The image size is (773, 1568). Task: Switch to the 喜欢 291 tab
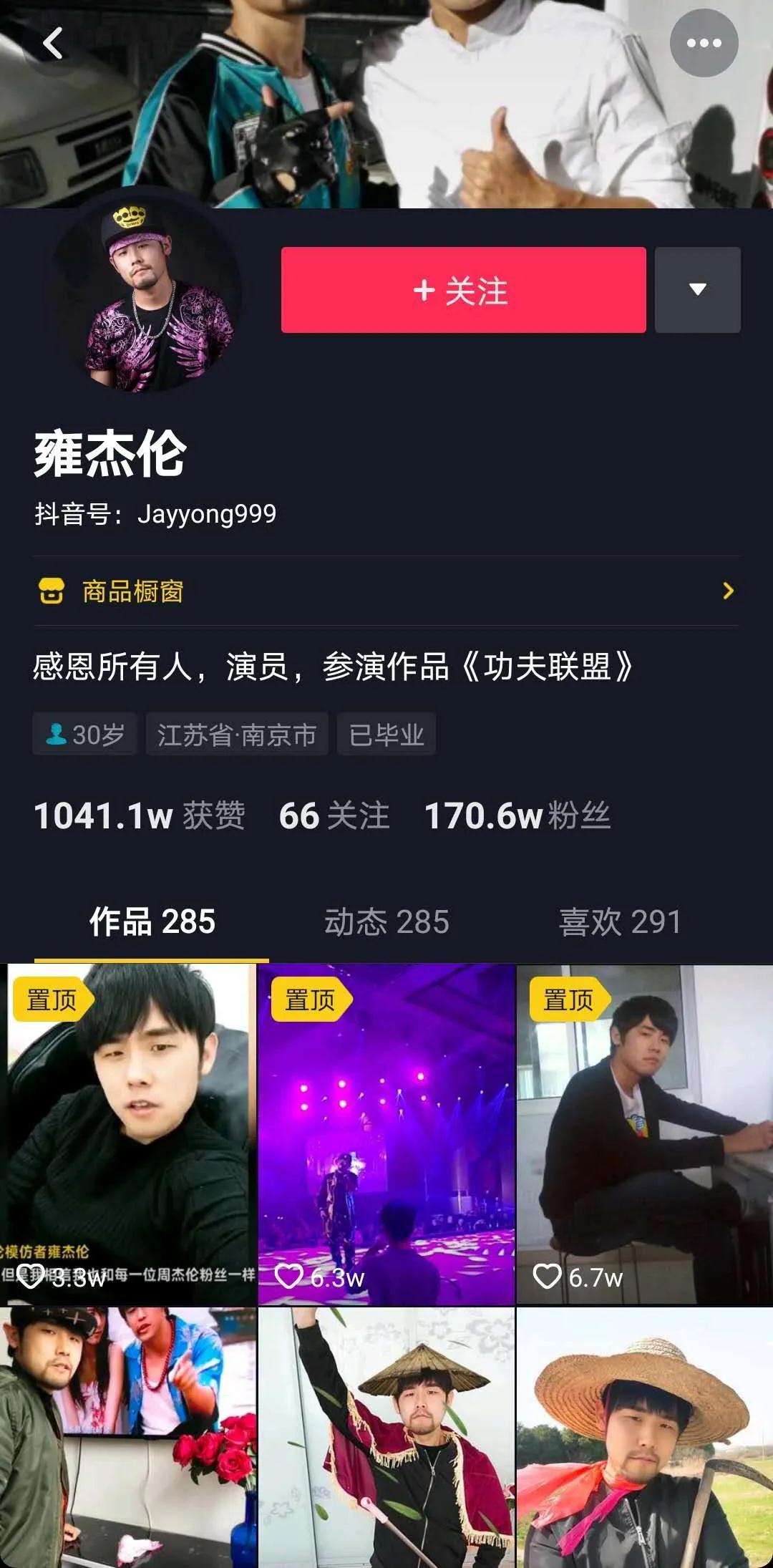tap(620, 922)
